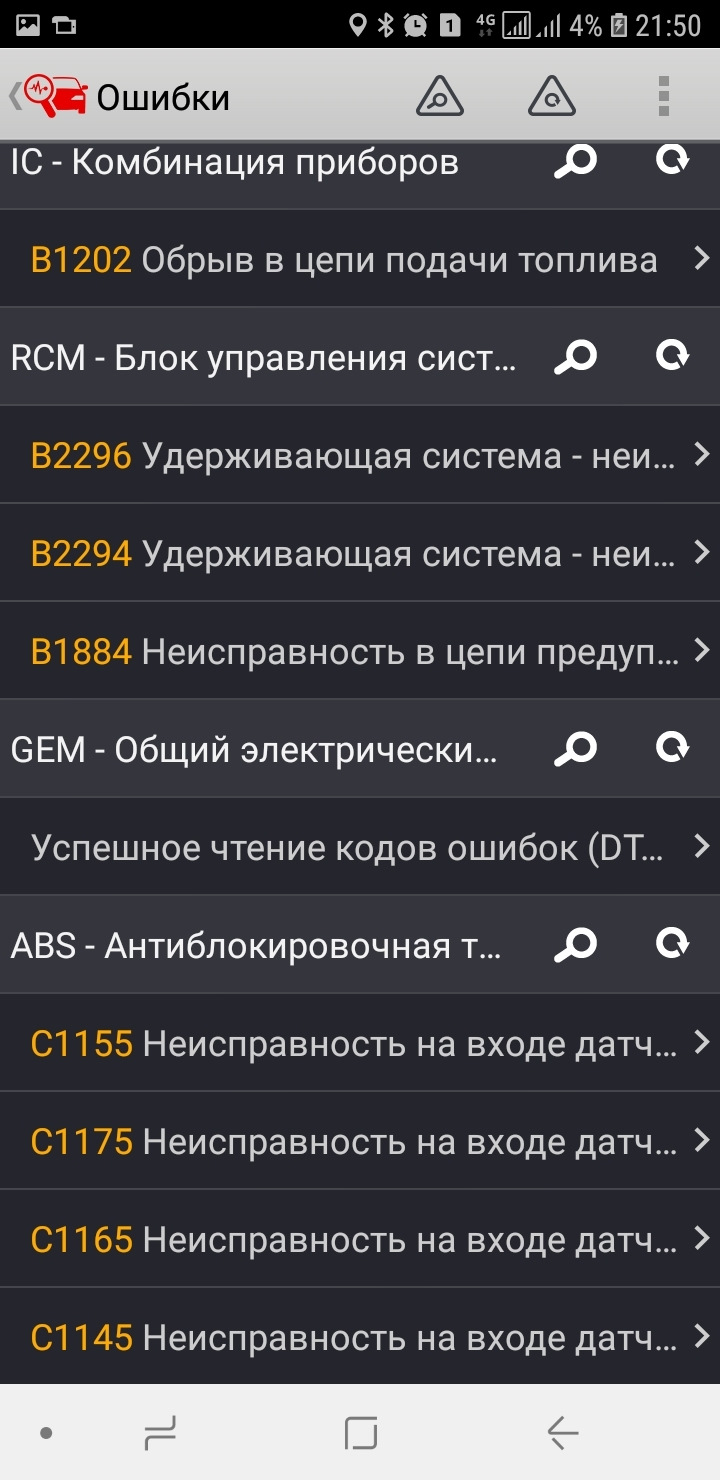View error B1884 details
This screenshot has width=720, height=1480.
[360, 652]
